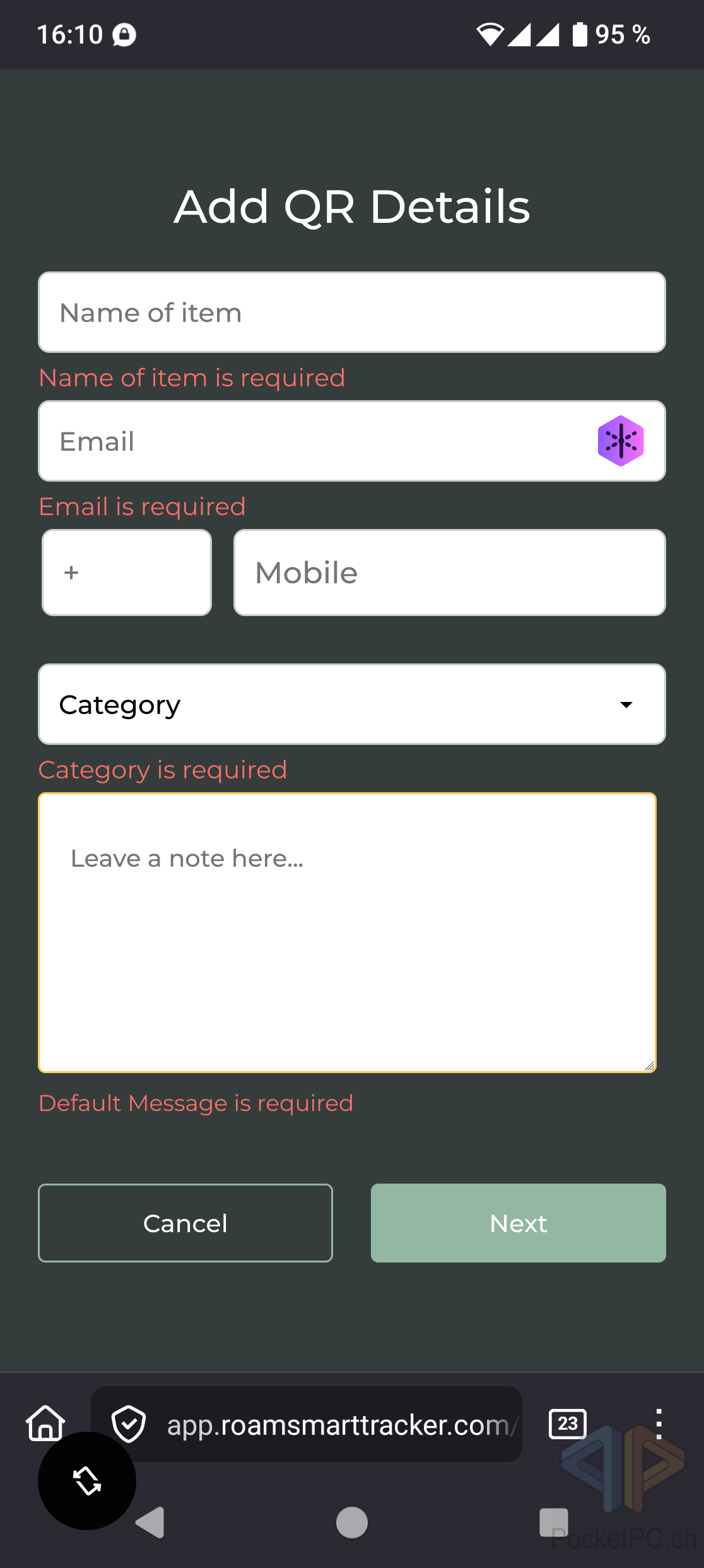Go to the system home screen

pos(351,1523)
